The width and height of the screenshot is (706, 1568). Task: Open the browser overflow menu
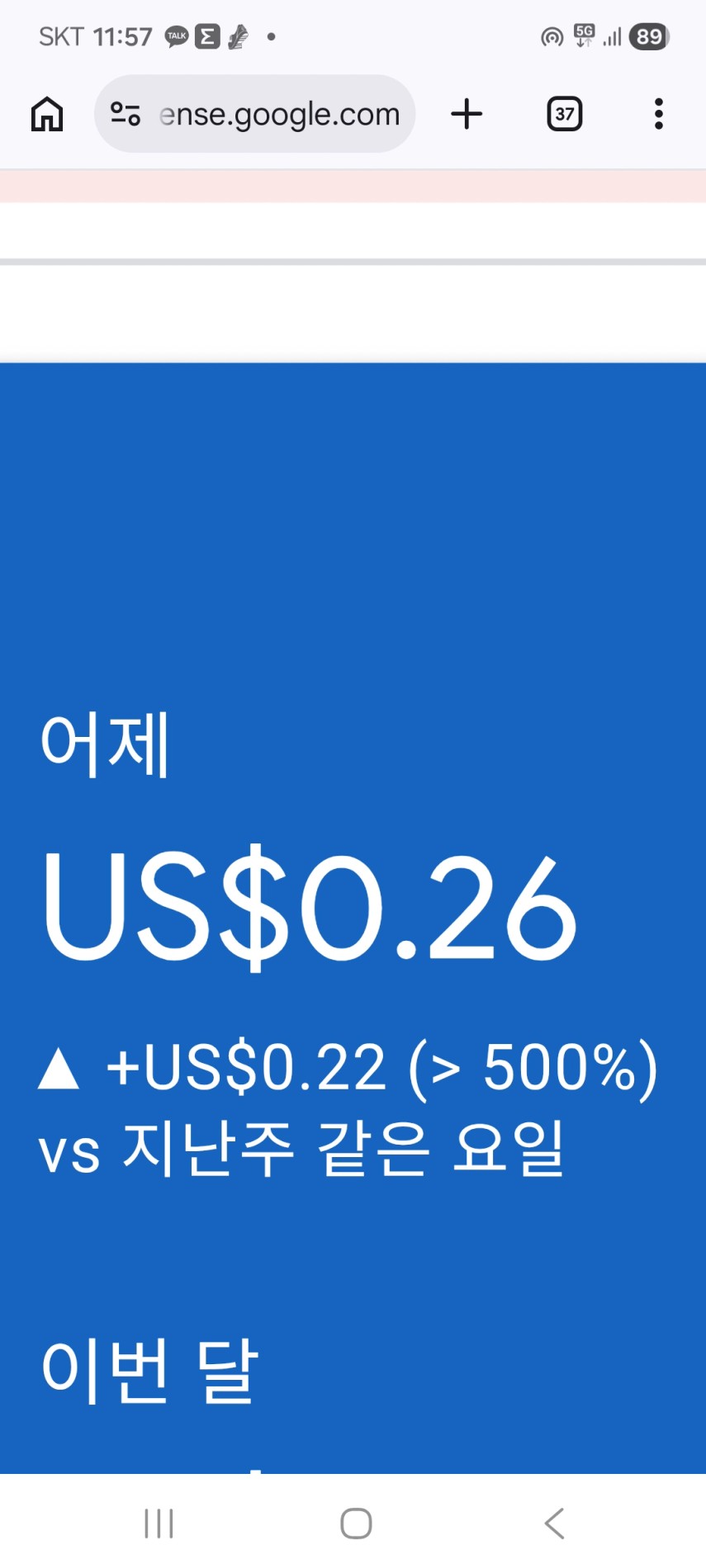pos(658,114)
